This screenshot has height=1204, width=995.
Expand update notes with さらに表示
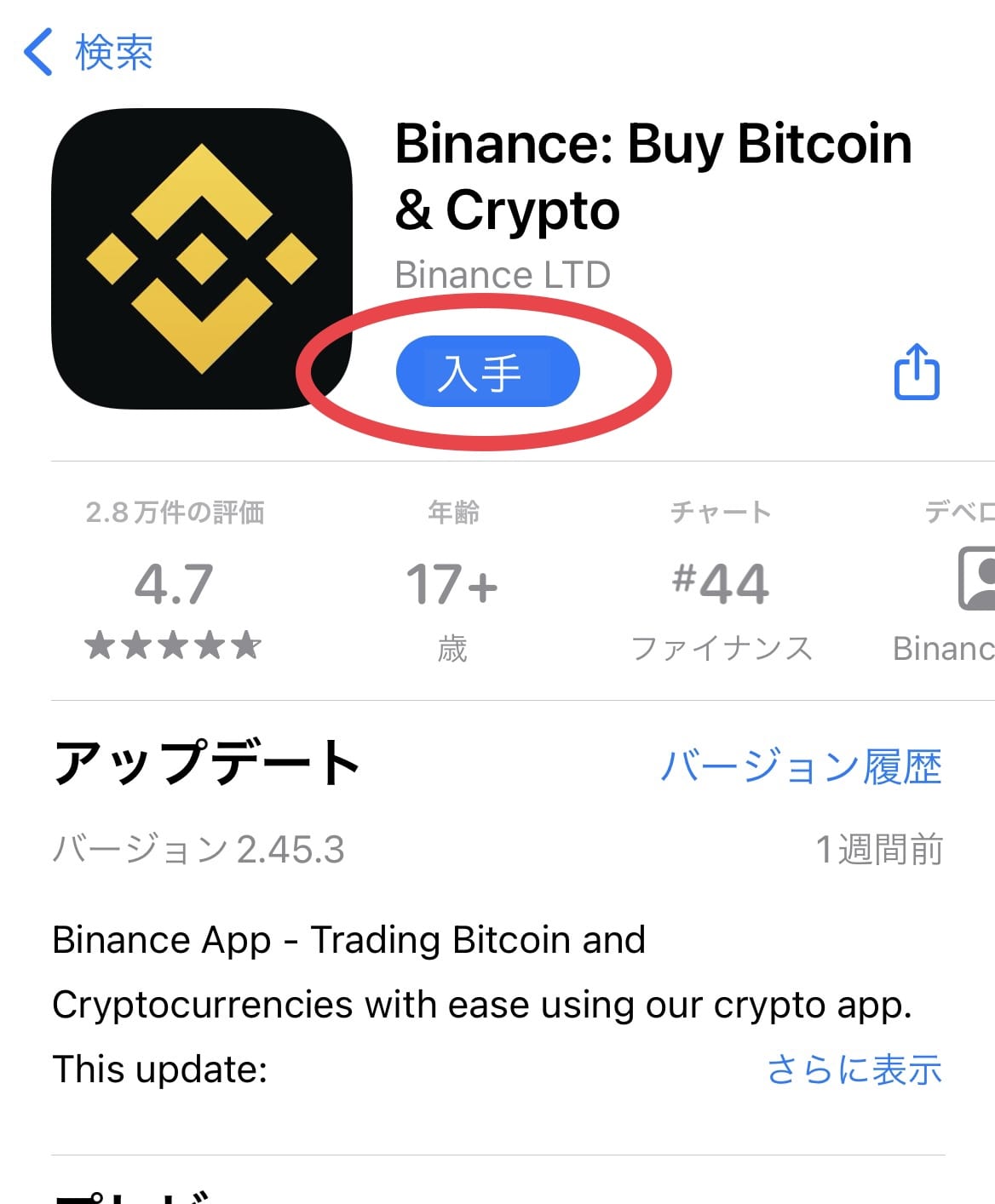point(854,1069)
